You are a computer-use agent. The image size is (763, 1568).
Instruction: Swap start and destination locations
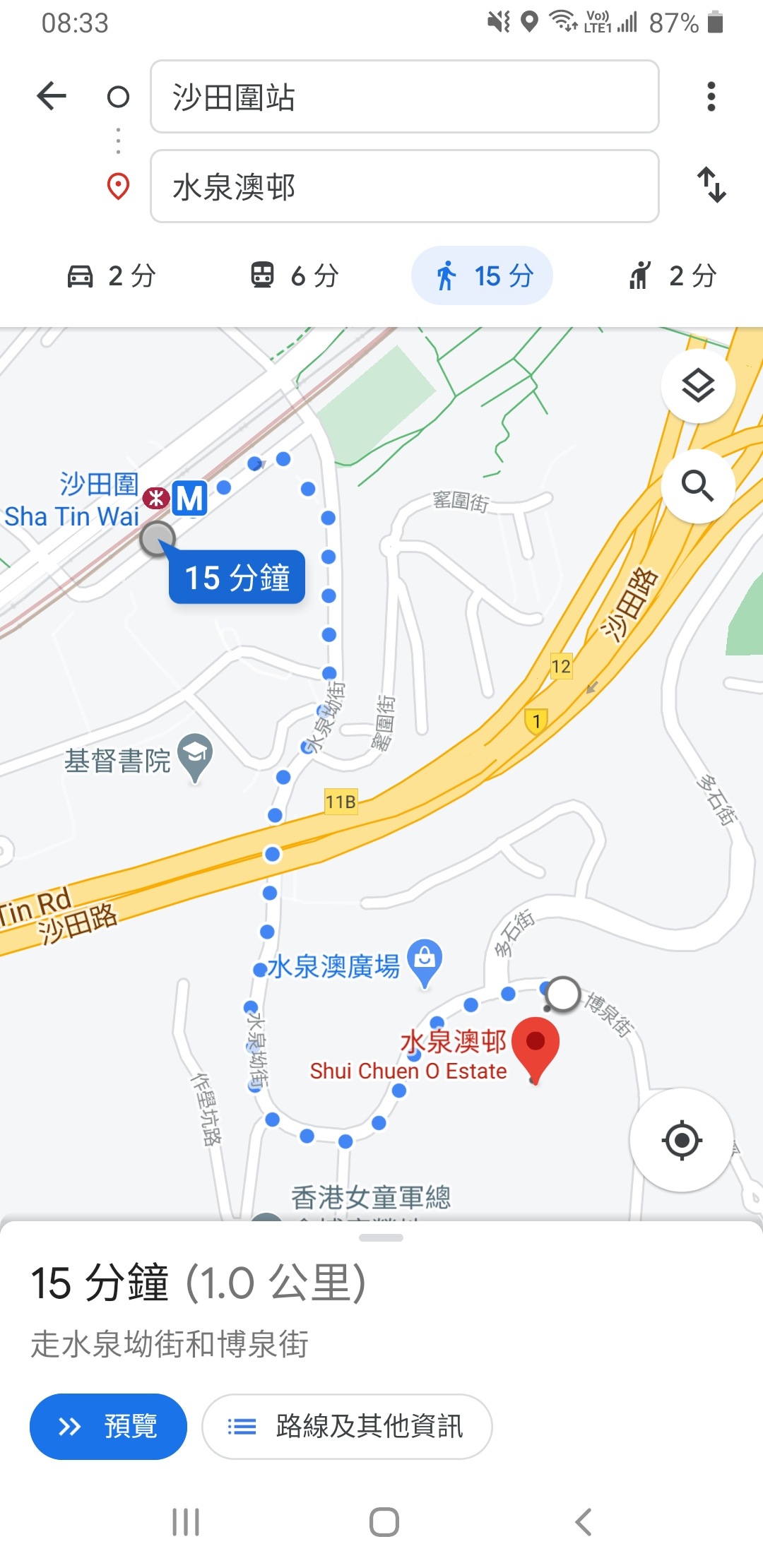(x=711, y=185)
